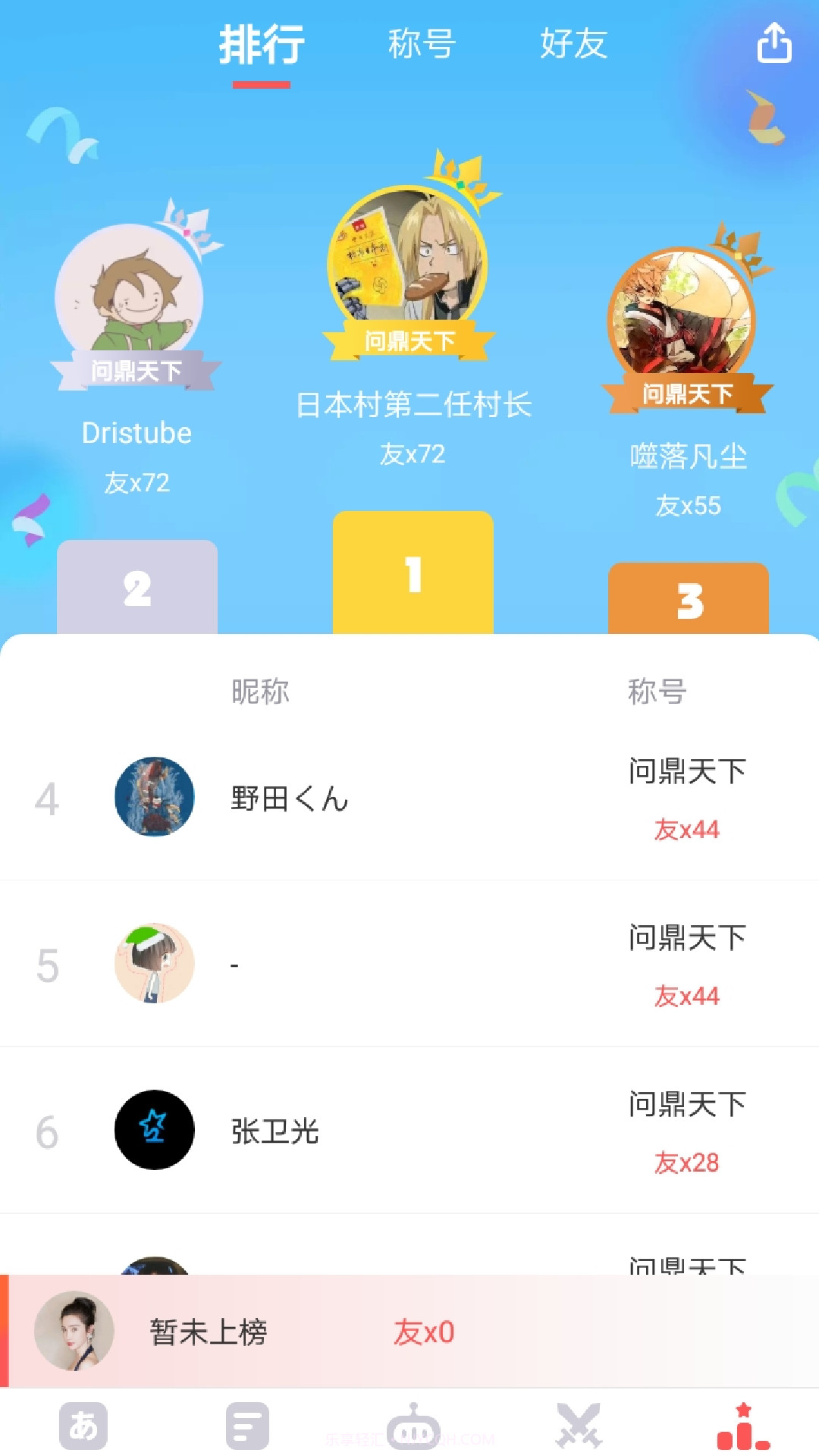
Task: Select the あ Japanese study icon in bottom bar
Action: [83, 1424]
